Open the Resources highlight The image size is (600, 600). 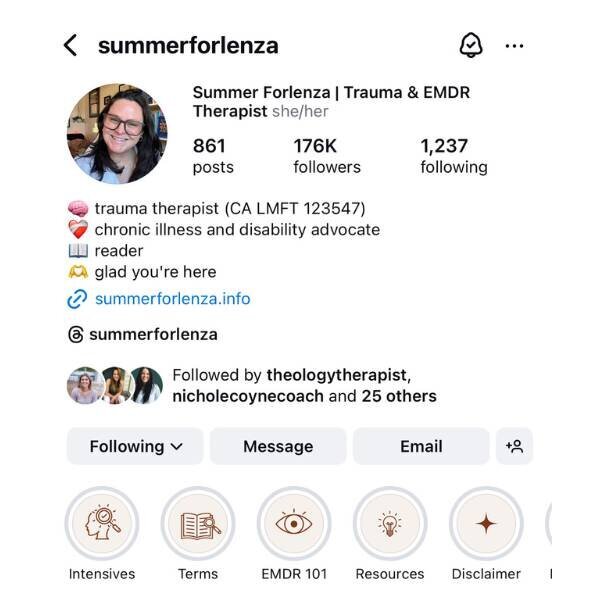point(390,524)
